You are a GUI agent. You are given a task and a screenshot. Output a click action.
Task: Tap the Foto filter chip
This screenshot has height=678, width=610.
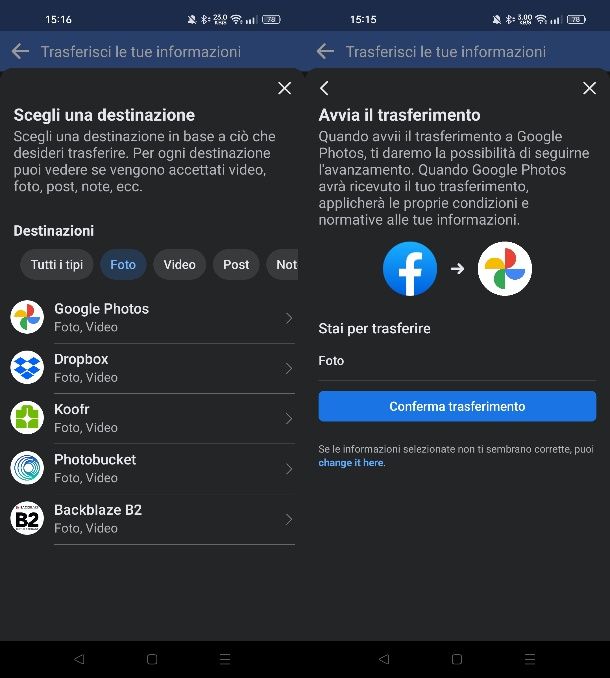pos(123,264)
